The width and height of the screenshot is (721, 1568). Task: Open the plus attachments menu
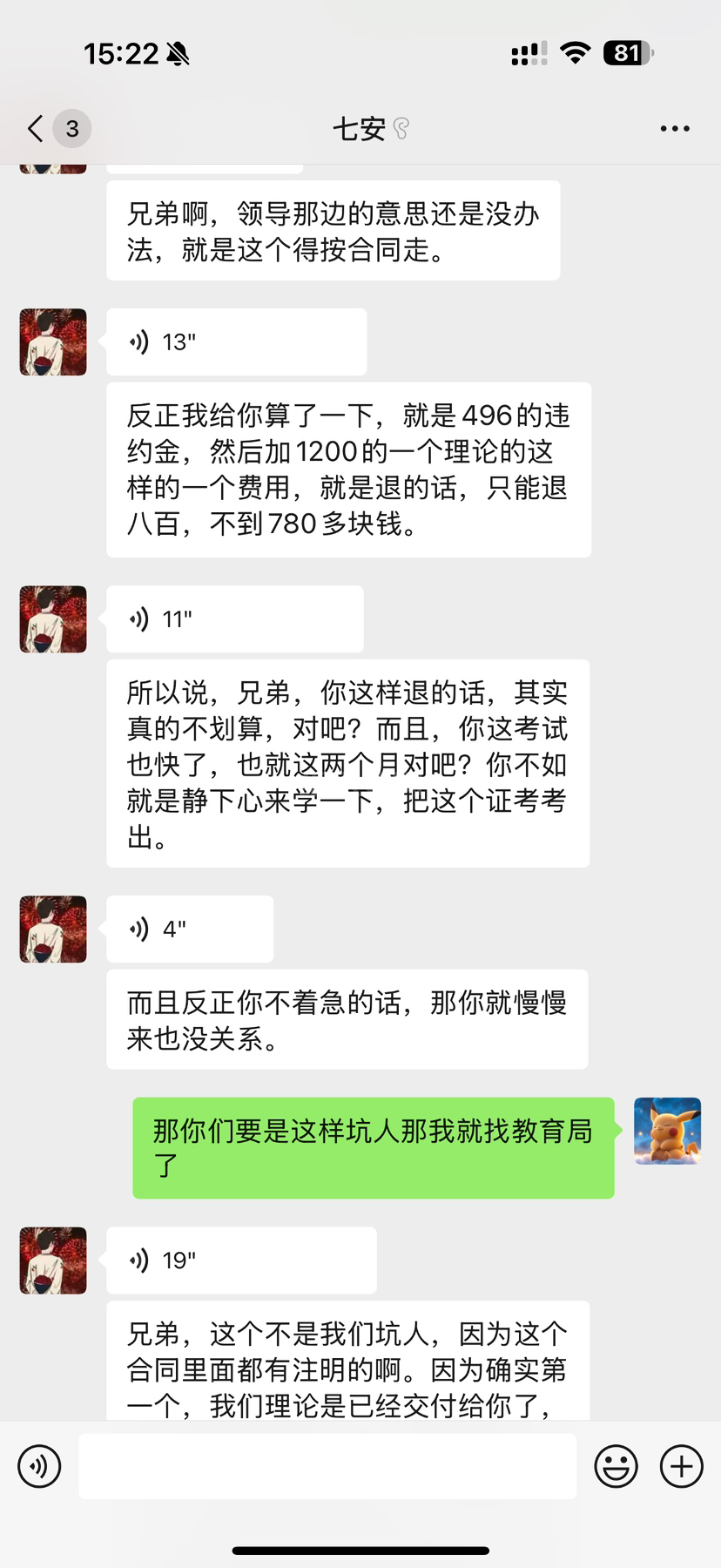click(681, 1466)
